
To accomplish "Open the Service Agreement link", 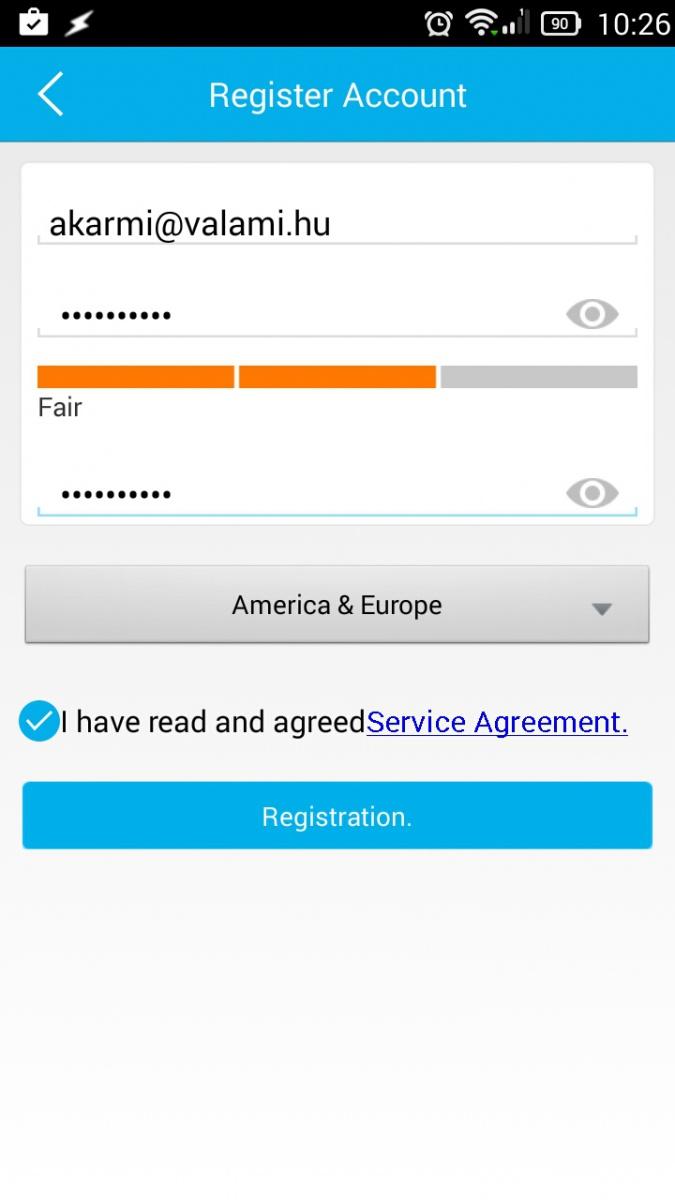I will [x=497, y=722].
